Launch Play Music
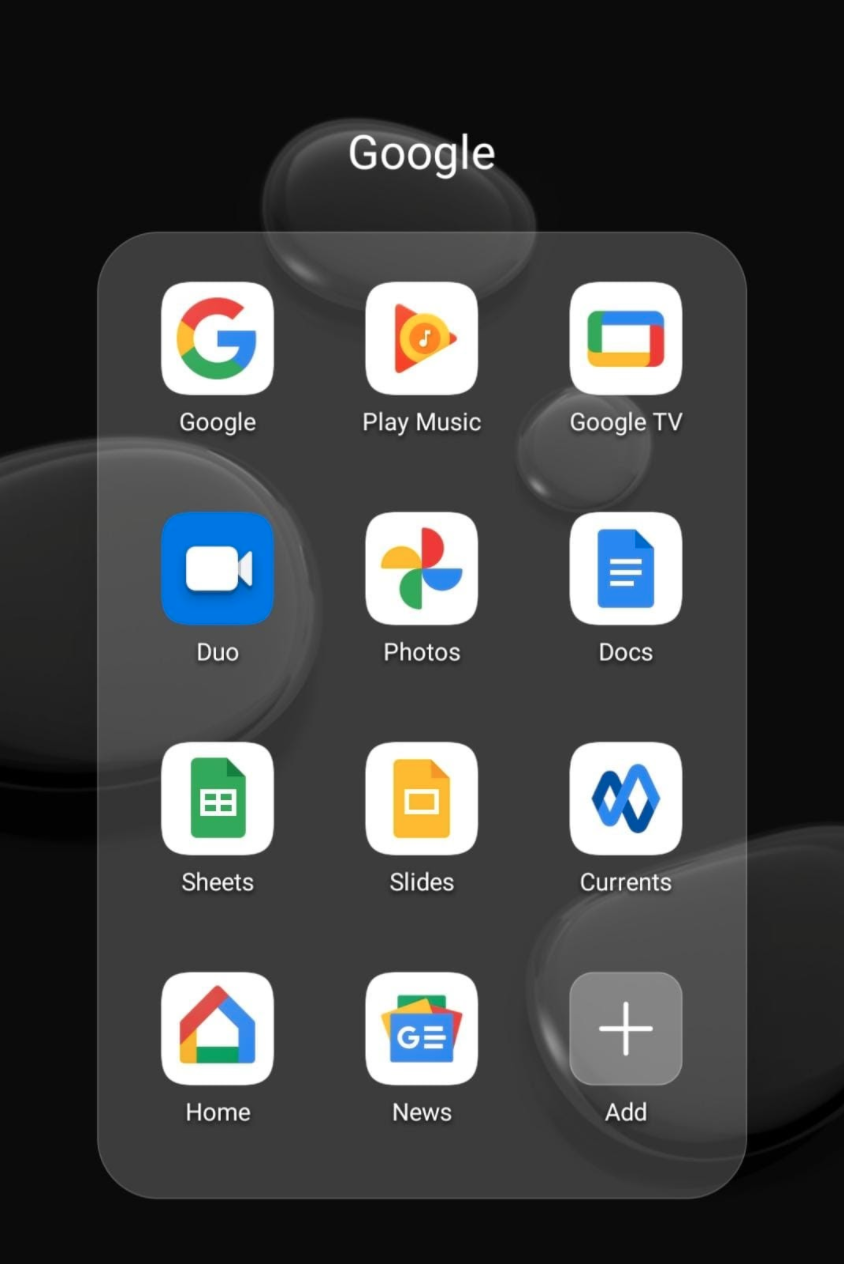This screenshot has width=844, height=1264. [421, 338]
